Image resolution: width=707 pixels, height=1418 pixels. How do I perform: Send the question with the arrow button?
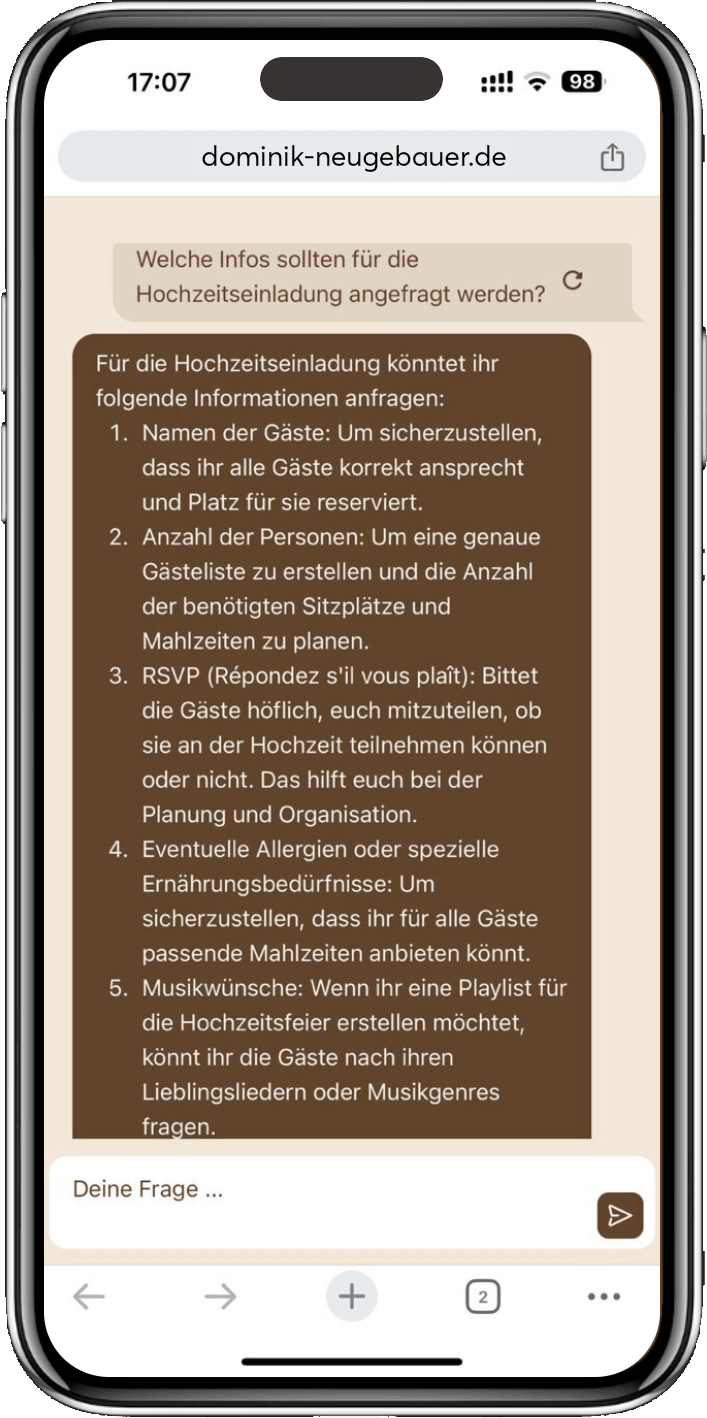coord(620,1215)
